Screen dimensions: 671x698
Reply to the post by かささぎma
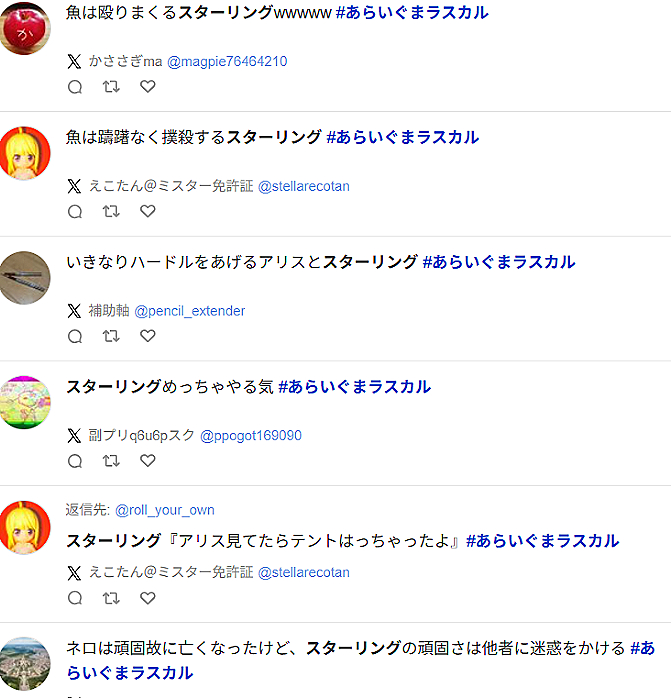tap(75, 87)
